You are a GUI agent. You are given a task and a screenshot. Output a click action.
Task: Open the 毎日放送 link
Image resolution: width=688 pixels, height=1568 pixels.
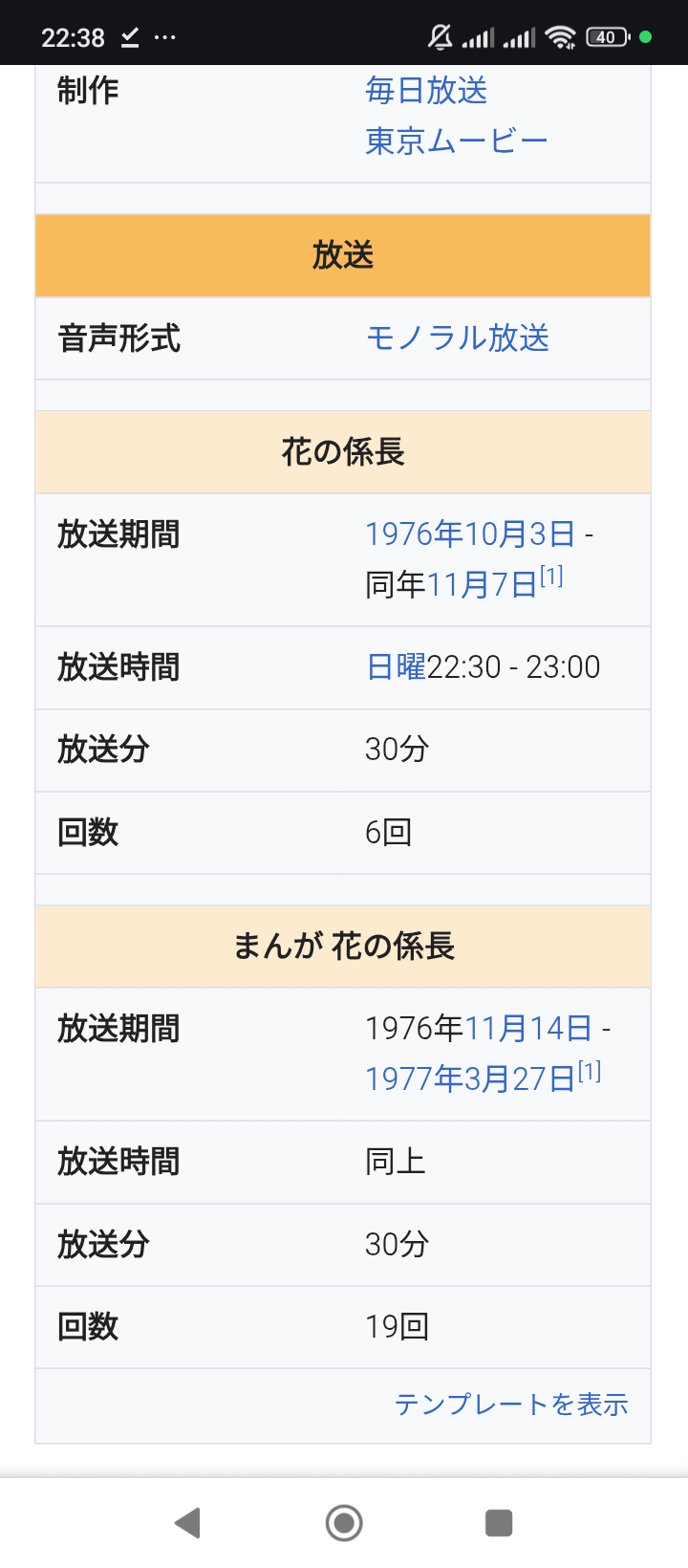point(426,91)
